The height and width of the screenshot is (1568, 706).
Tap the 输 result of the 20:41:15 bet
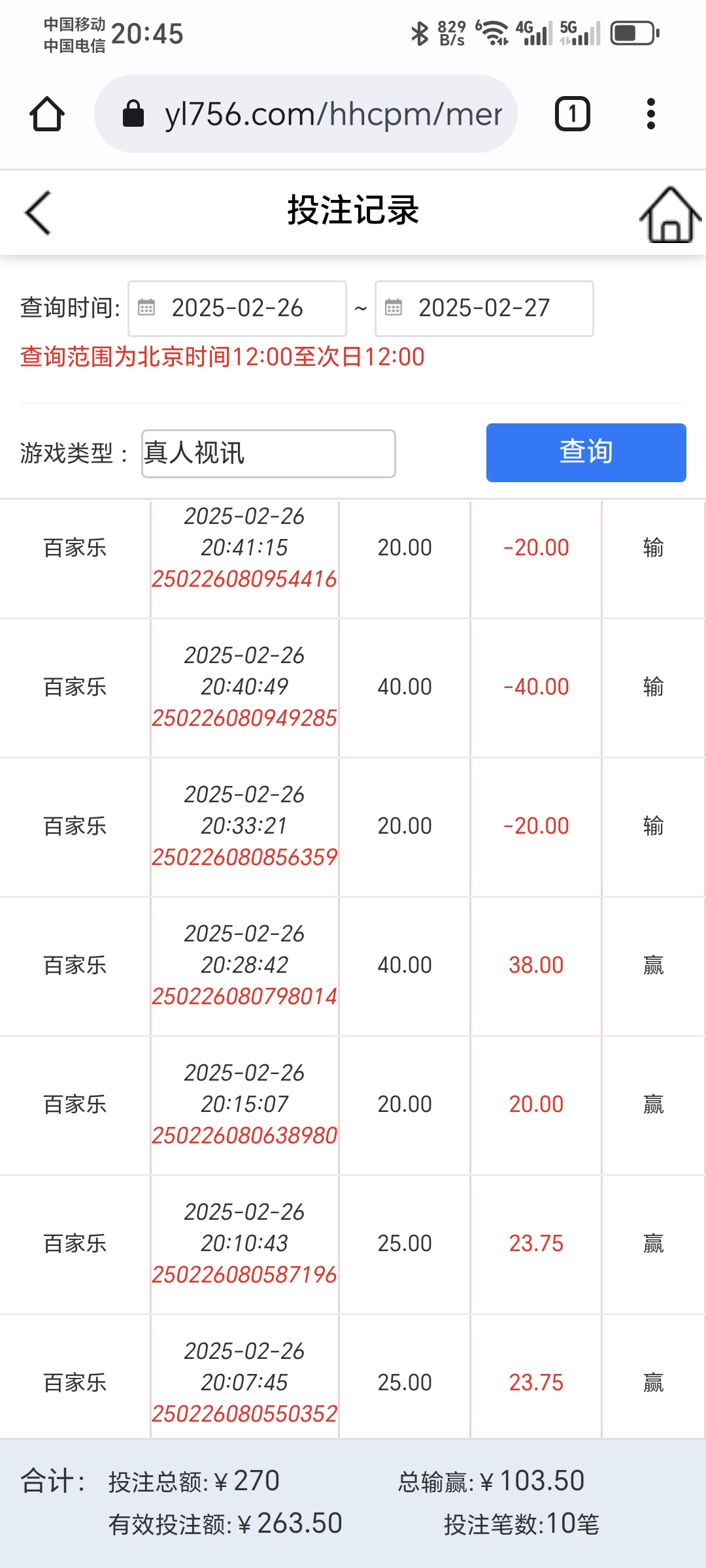point(652,549)
